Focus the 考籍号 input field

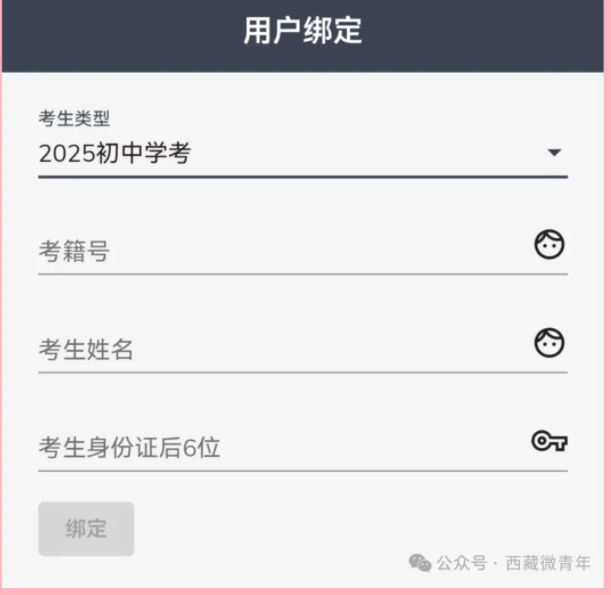pos(280,250)
